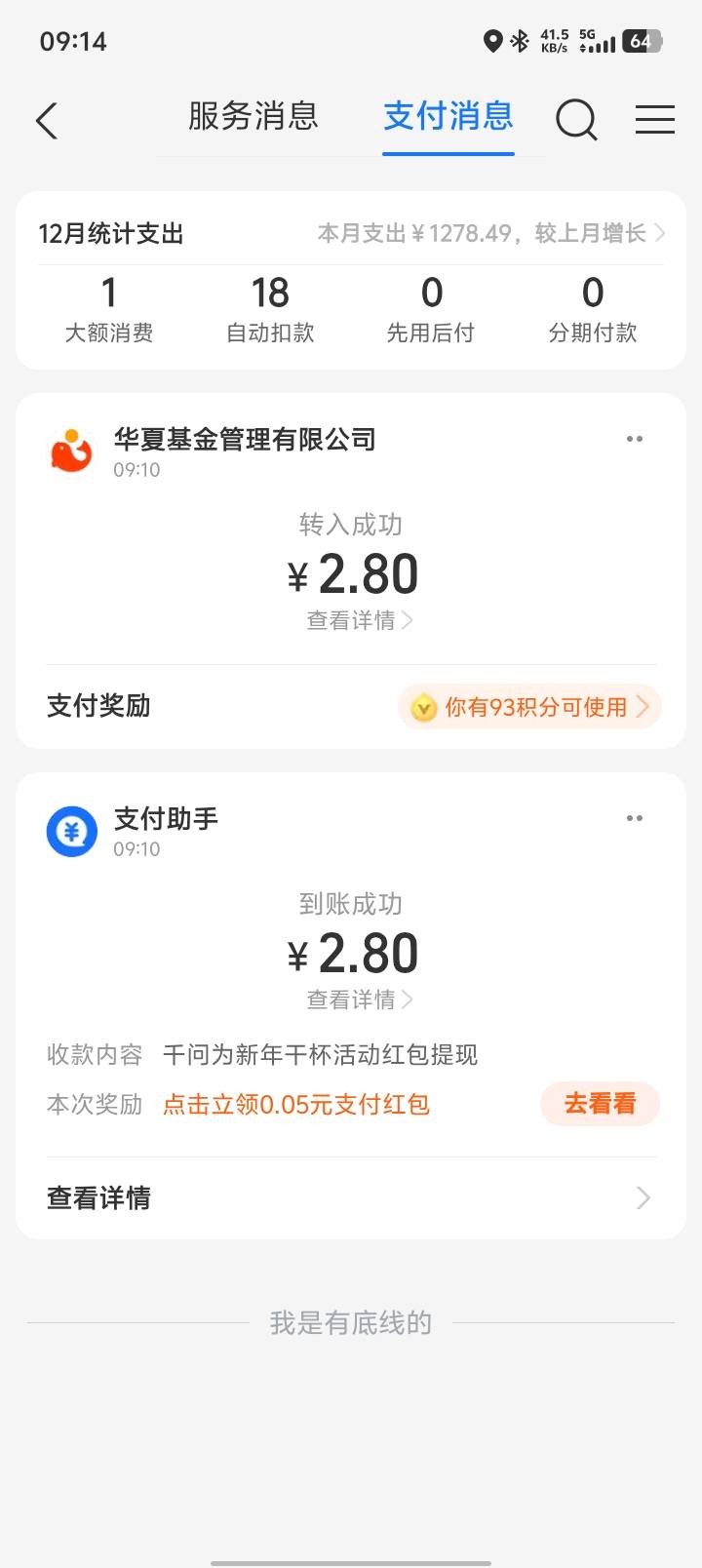Check the 先用后付 statistic
Image resolution: width=702 pixels, height=1568 pixels.
[431, 309]
